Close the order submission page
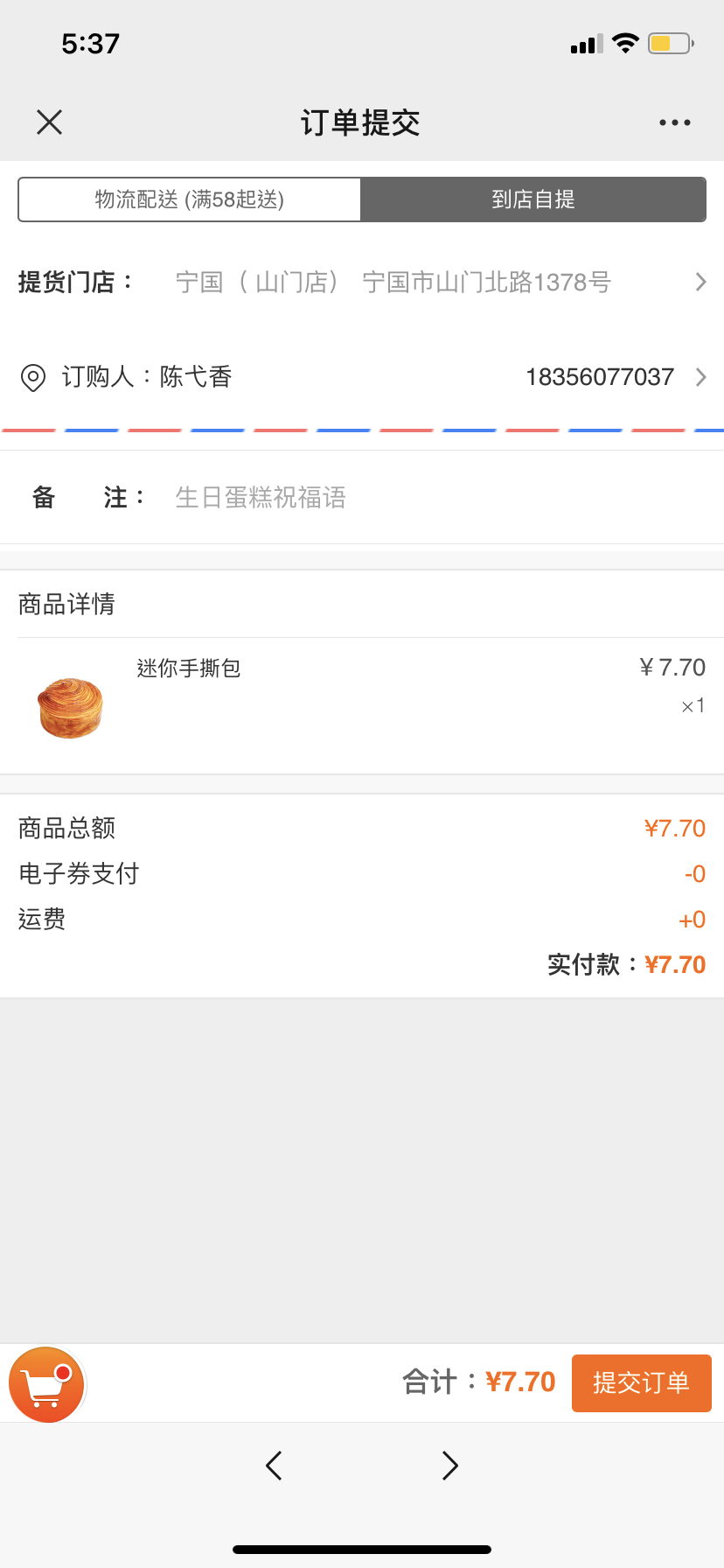Screen dimensions: 724x1568 [50, 122]
